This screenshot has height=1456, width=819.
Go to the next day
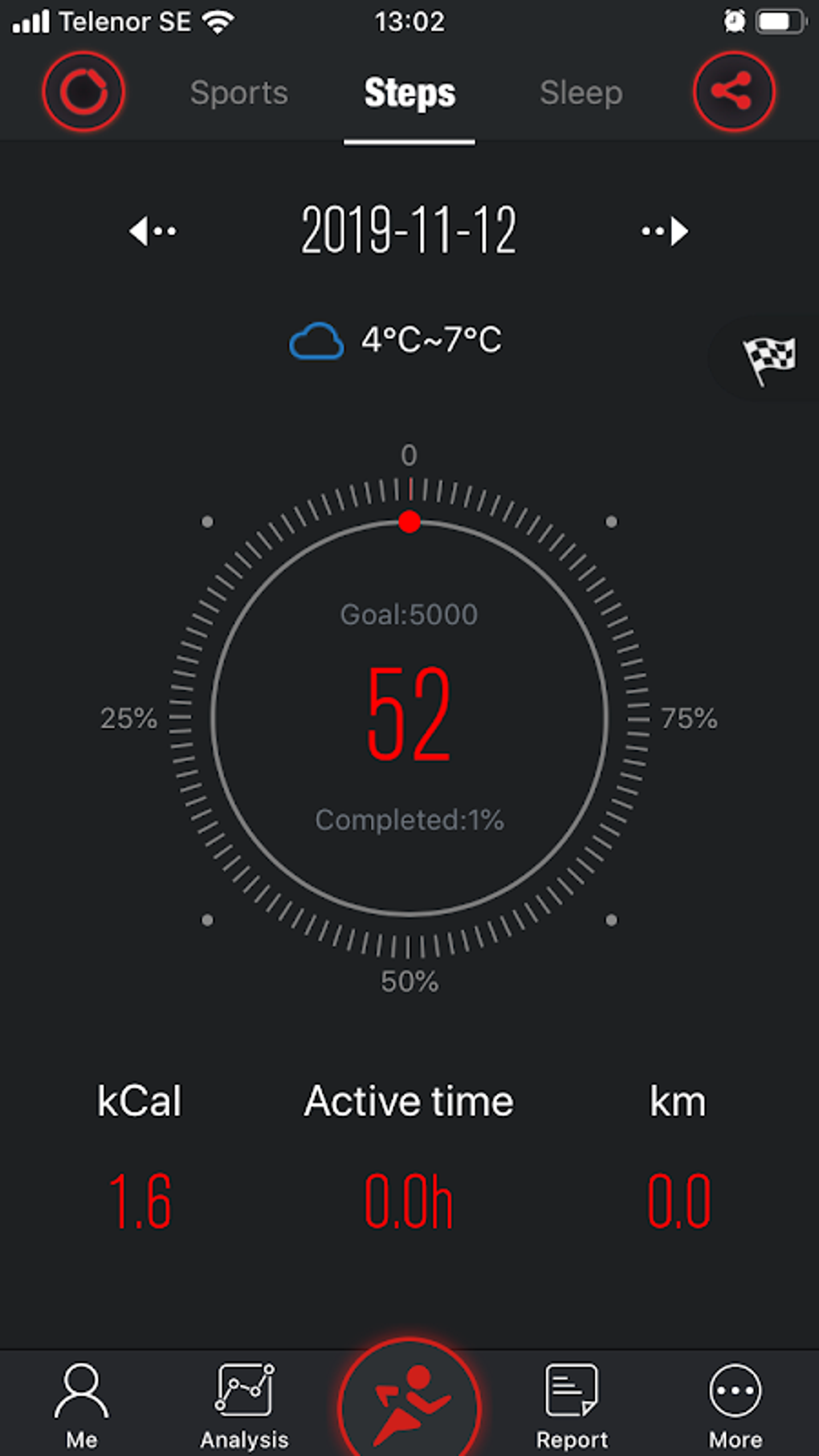tap(665, 231)
